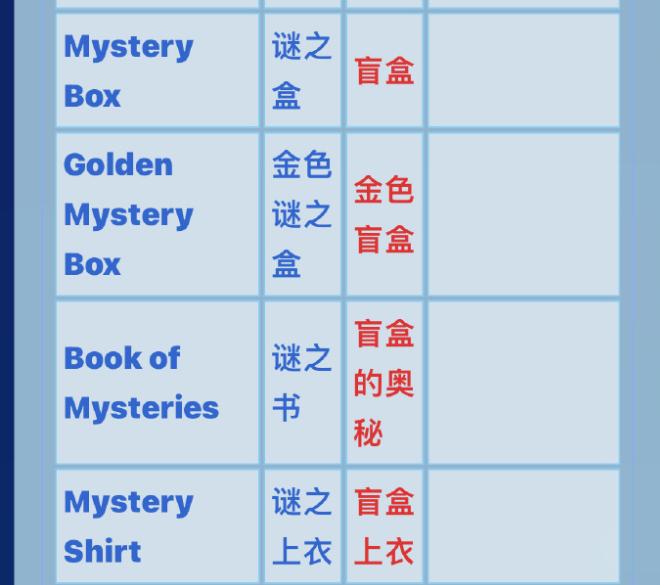Open the Mystery Box link
Viewport: 660px width, 585px height.
click(128, 71)
